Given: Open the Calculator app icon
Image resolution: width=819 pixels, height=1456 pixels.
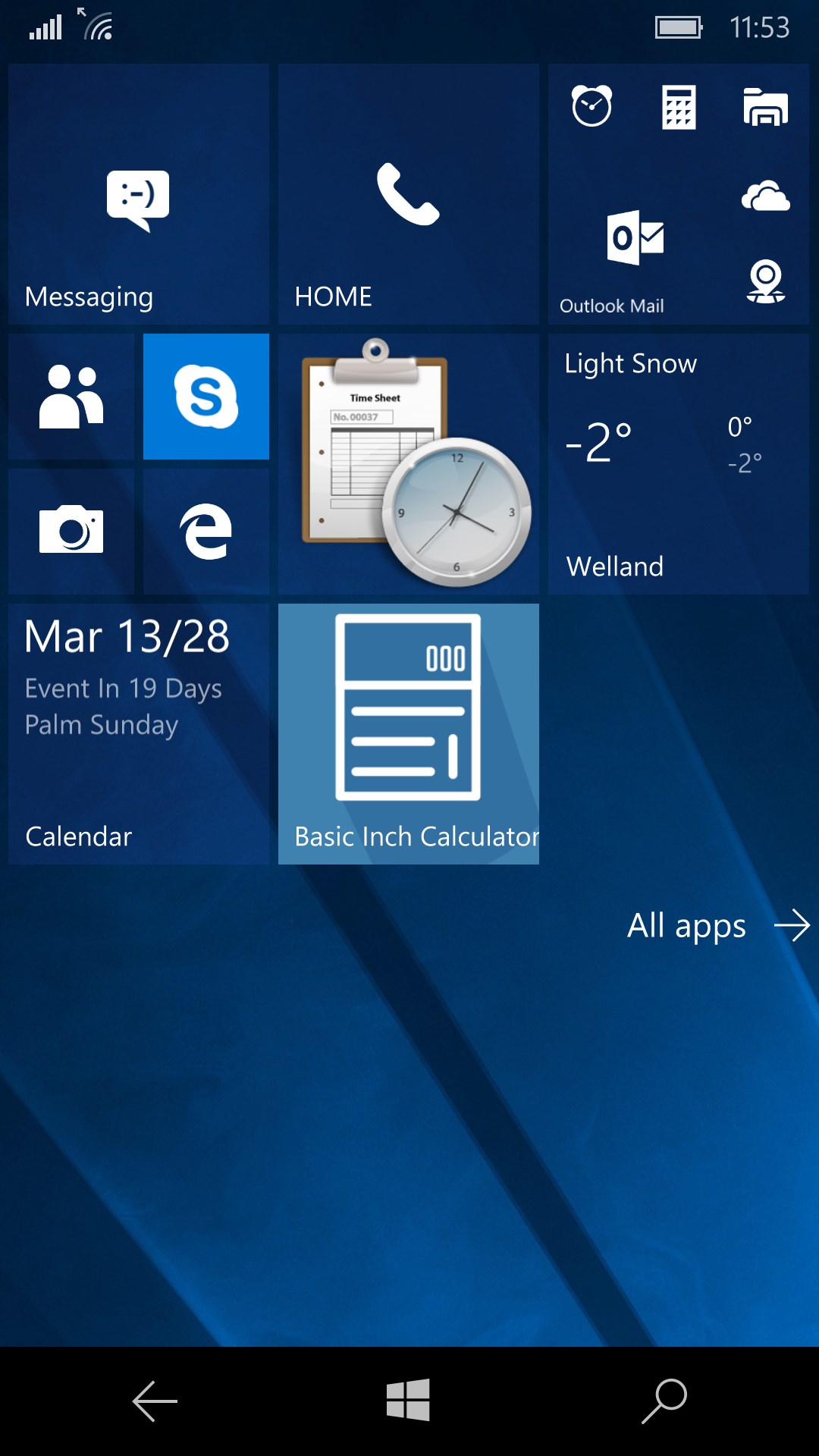Looking at the screenshot, I should 679,108.
